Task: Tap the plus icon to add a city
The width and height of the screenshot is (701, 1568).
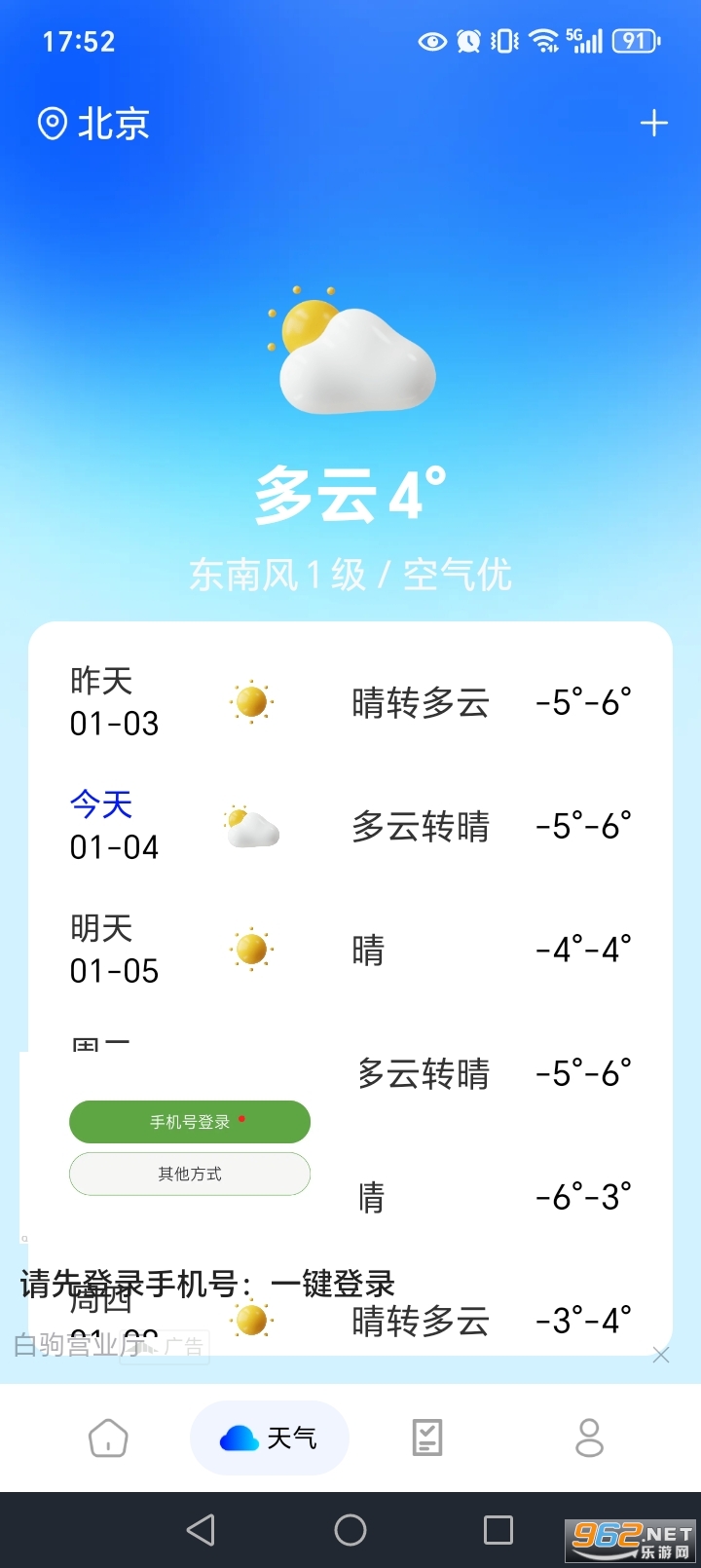Action: (x=652, y=124)
